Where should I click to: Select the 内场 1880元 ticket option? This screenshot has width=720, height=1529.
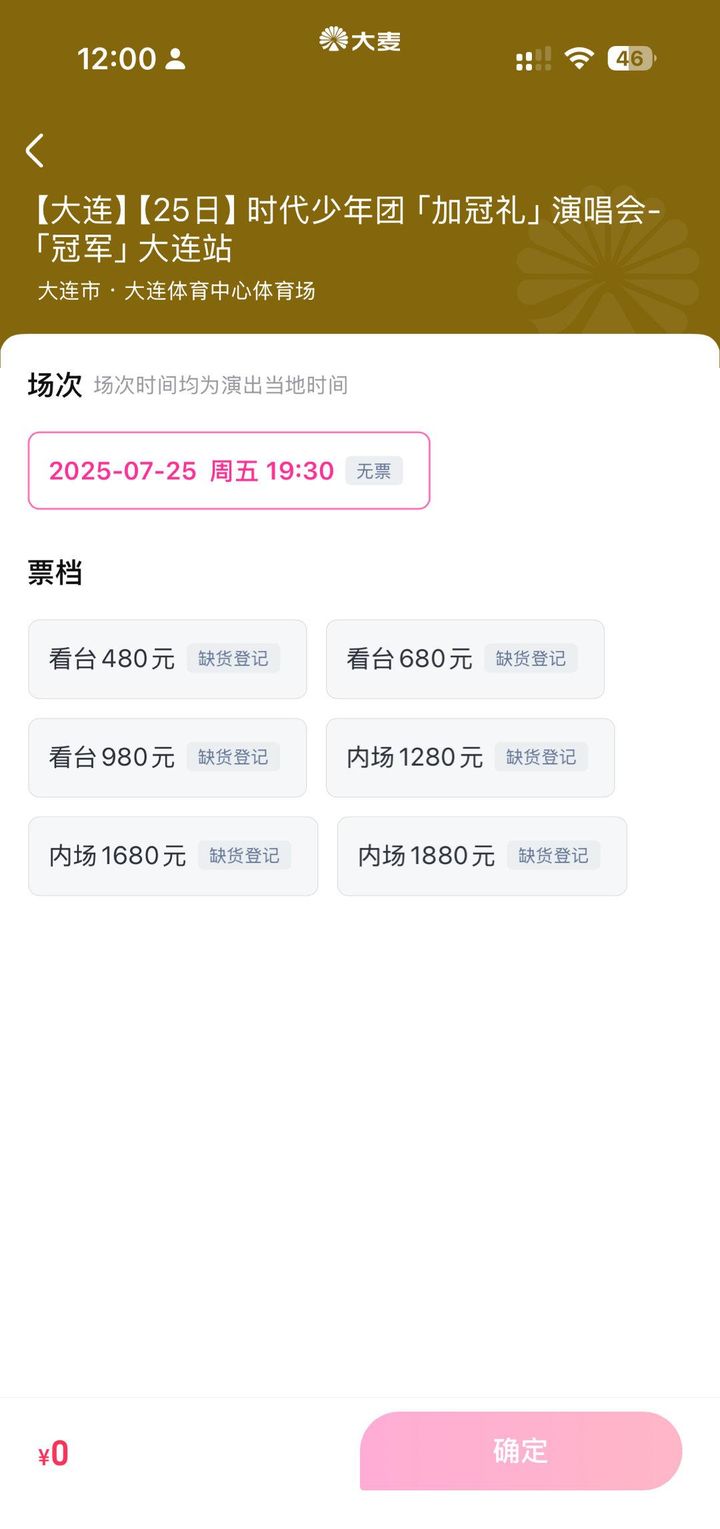coord(482,856)
